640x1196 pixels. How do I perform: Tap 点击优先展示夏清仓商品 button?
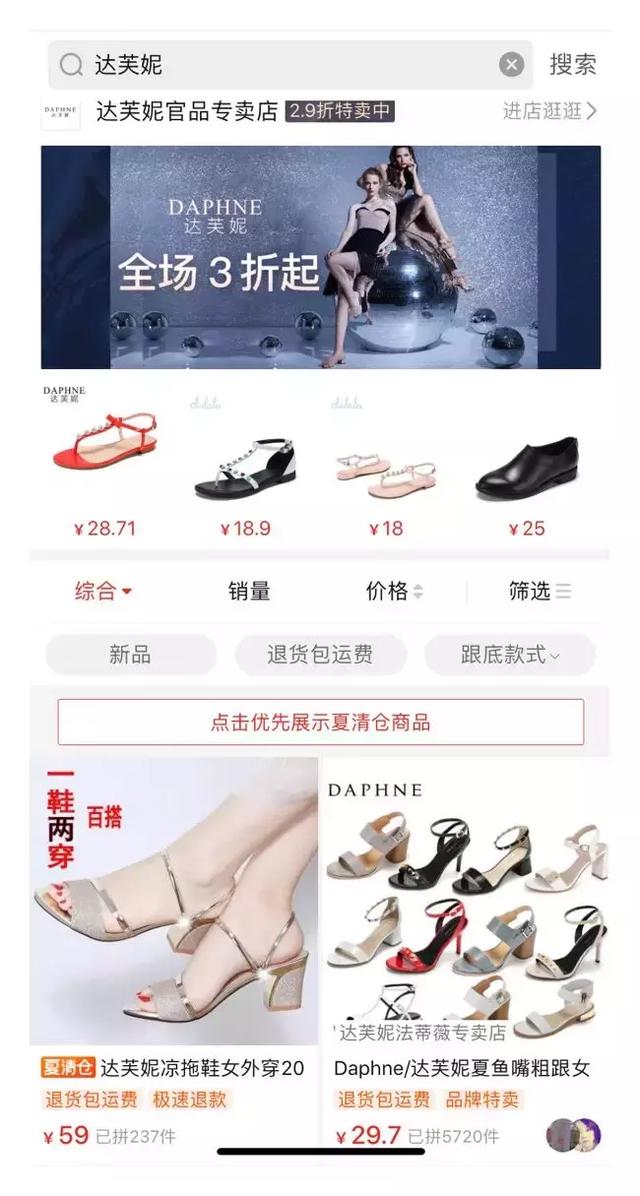pyautogui.click(x=320, y=722)
